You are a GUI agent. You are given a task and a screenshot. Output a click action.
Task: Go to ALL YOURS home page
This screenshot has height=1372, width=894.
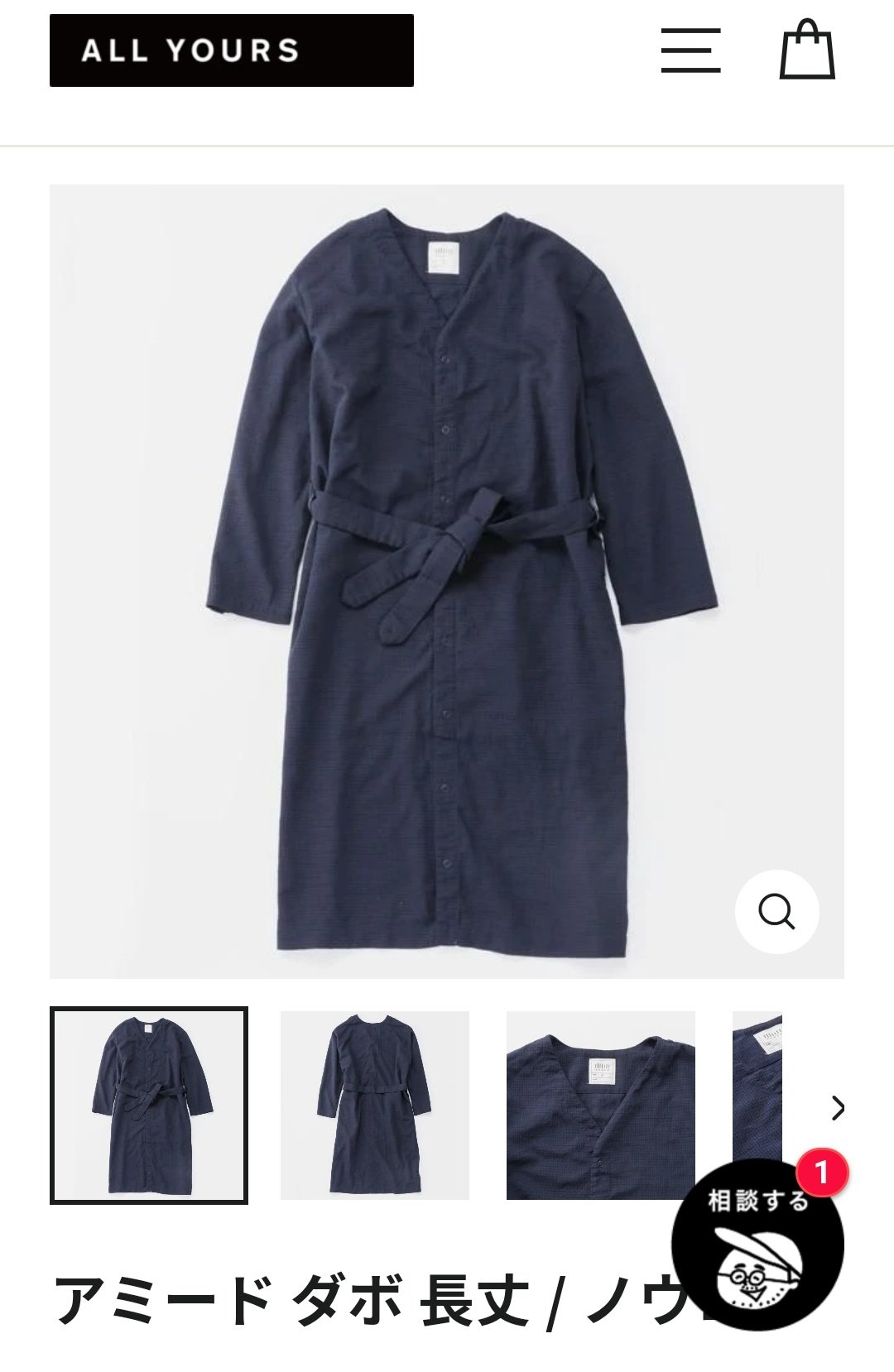[x=232, y=50]
